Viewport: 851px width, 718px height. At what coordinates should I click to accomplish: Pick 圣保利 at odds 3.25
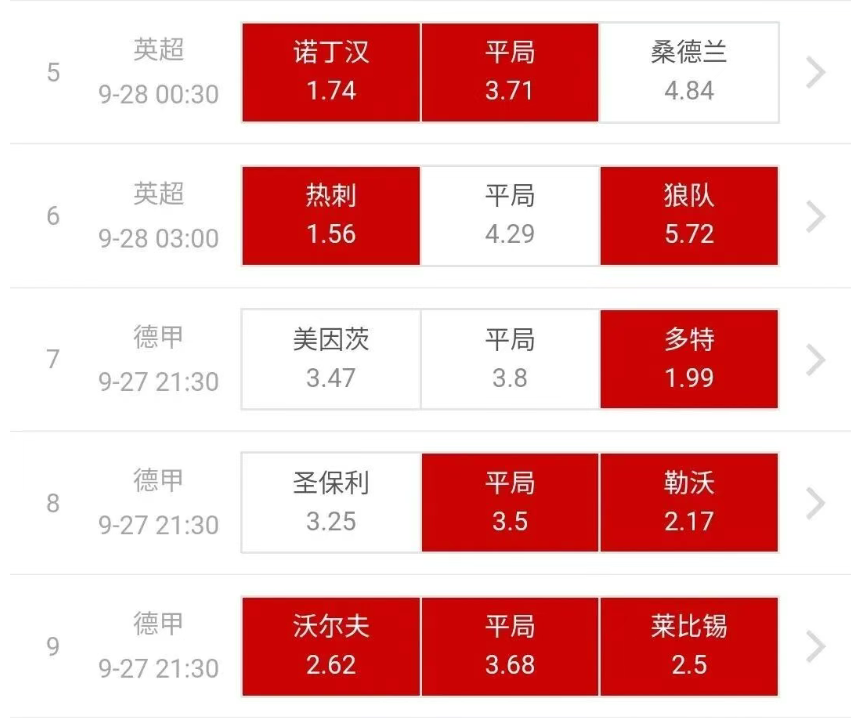point(331,503)
